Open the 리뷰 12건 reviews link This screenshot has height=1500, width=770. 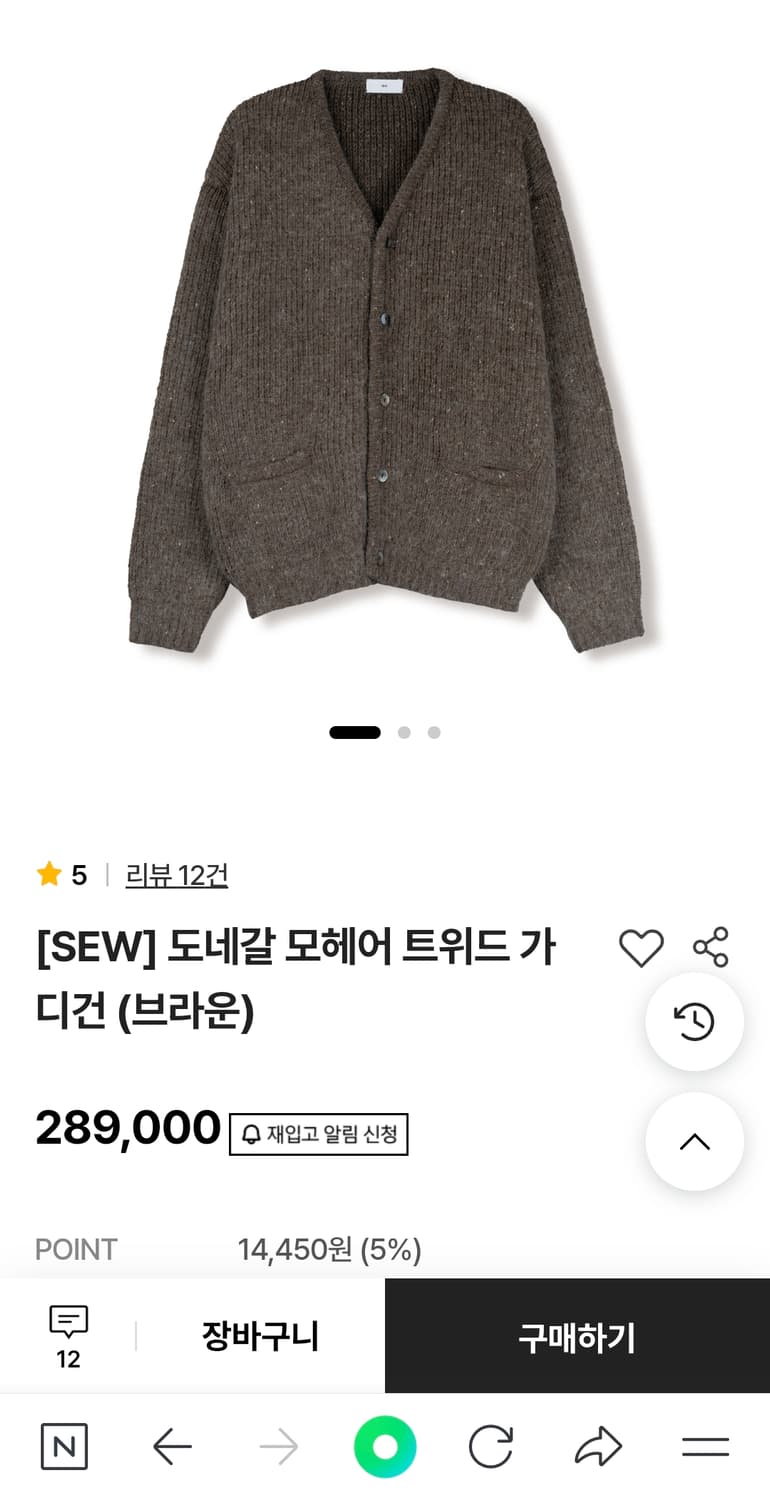pos(177,874)
